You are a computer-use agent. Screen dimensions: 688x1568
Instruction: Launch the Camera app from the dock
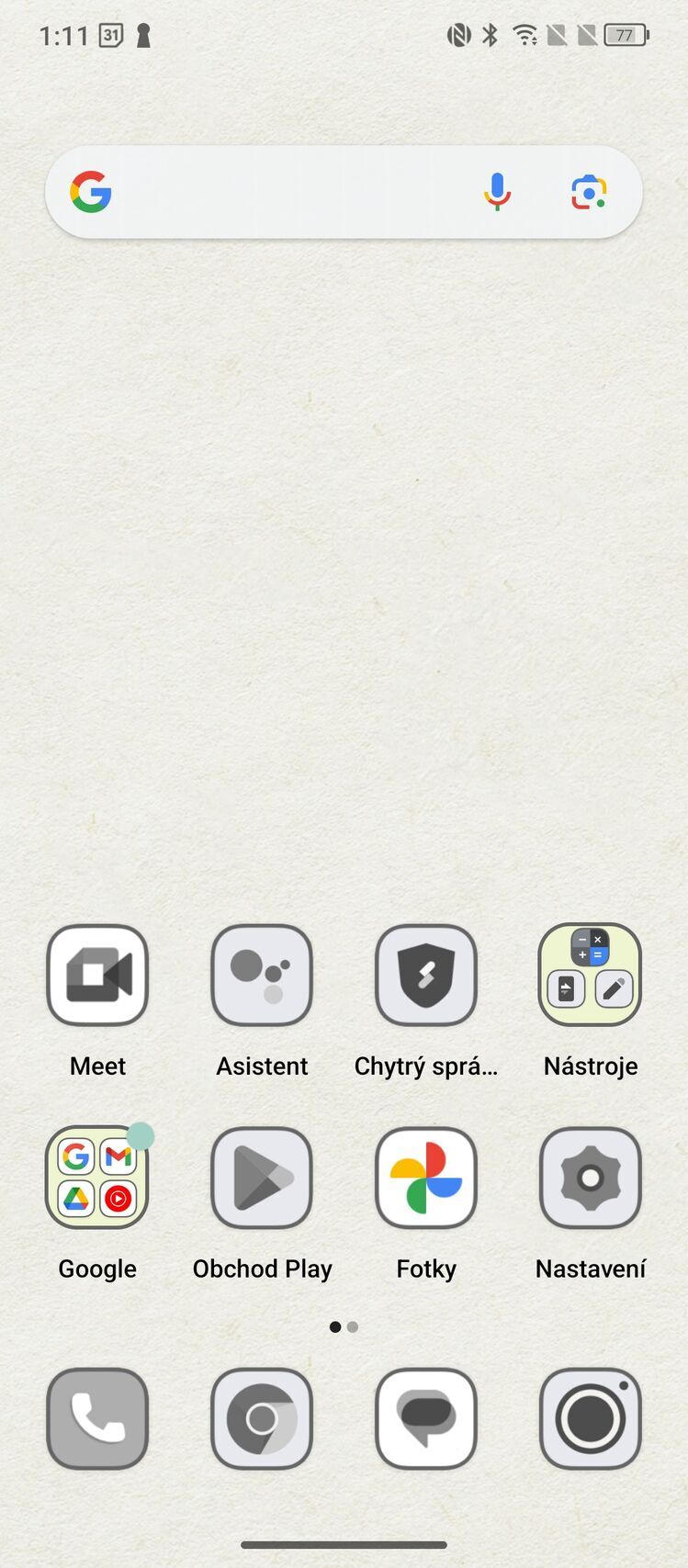point(590,1417)
